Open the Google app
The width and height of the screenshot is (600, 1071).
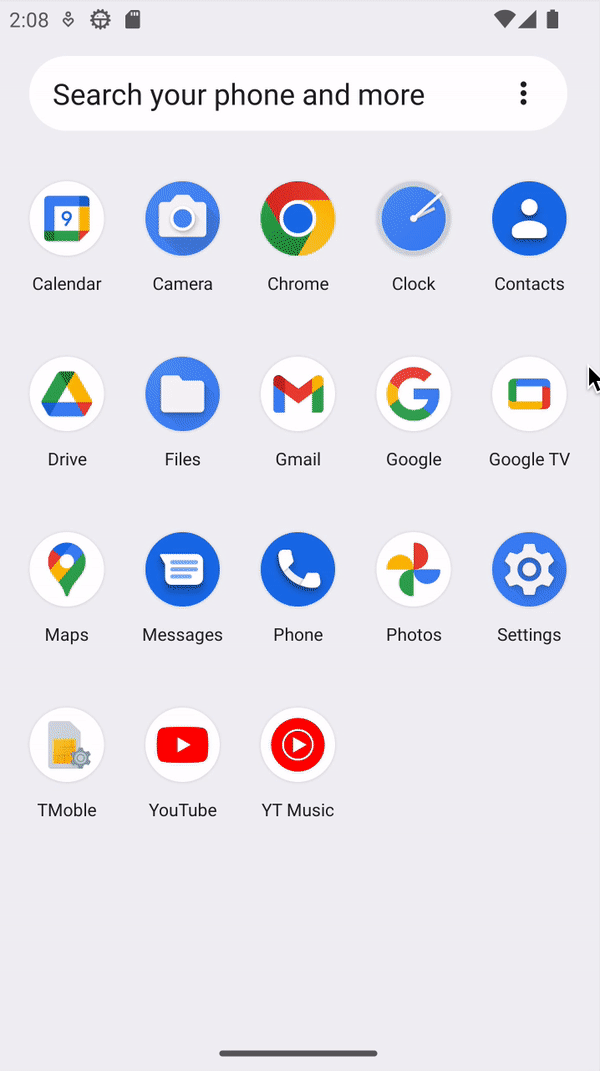pos(413,394)
